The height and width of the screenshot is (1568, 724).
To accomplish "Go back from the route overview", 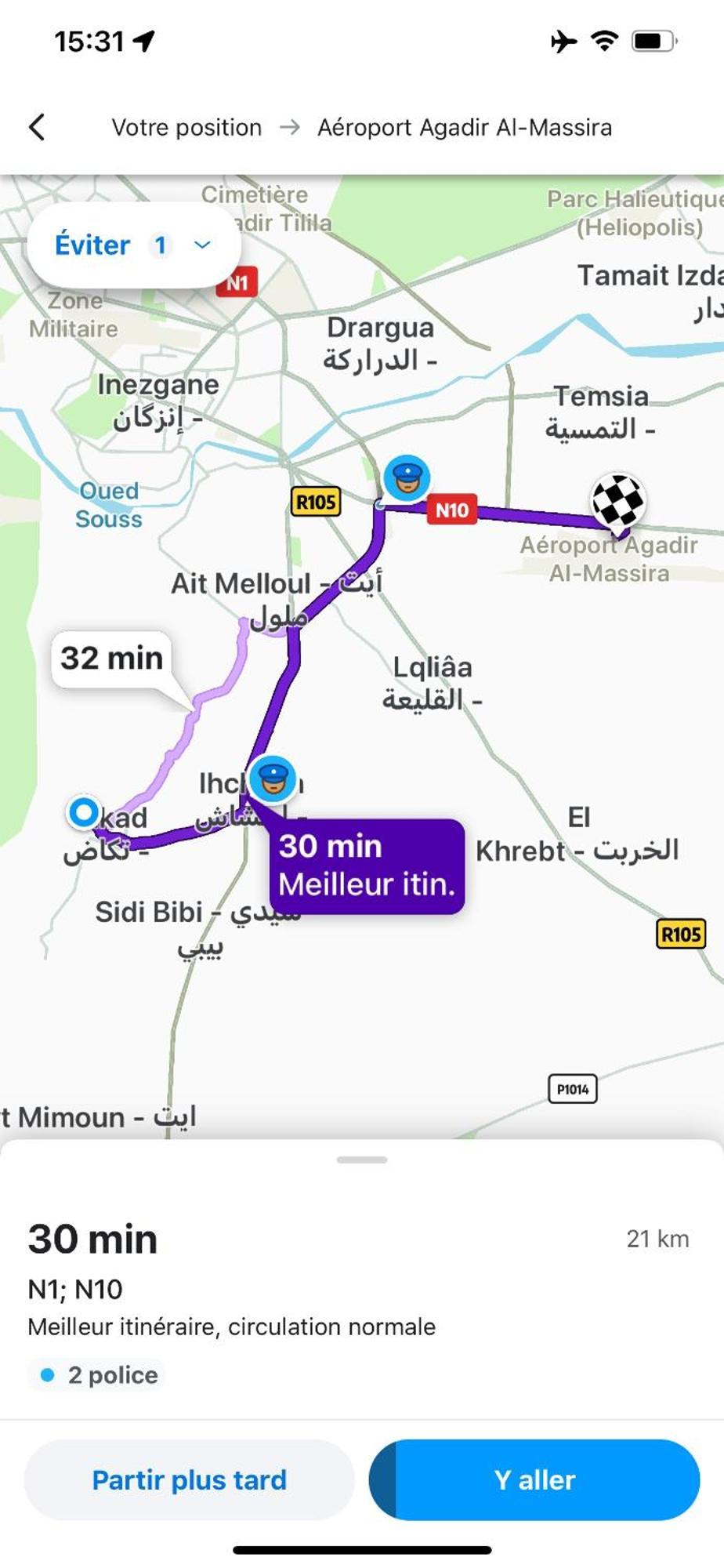I will click(x=37, y=127).
